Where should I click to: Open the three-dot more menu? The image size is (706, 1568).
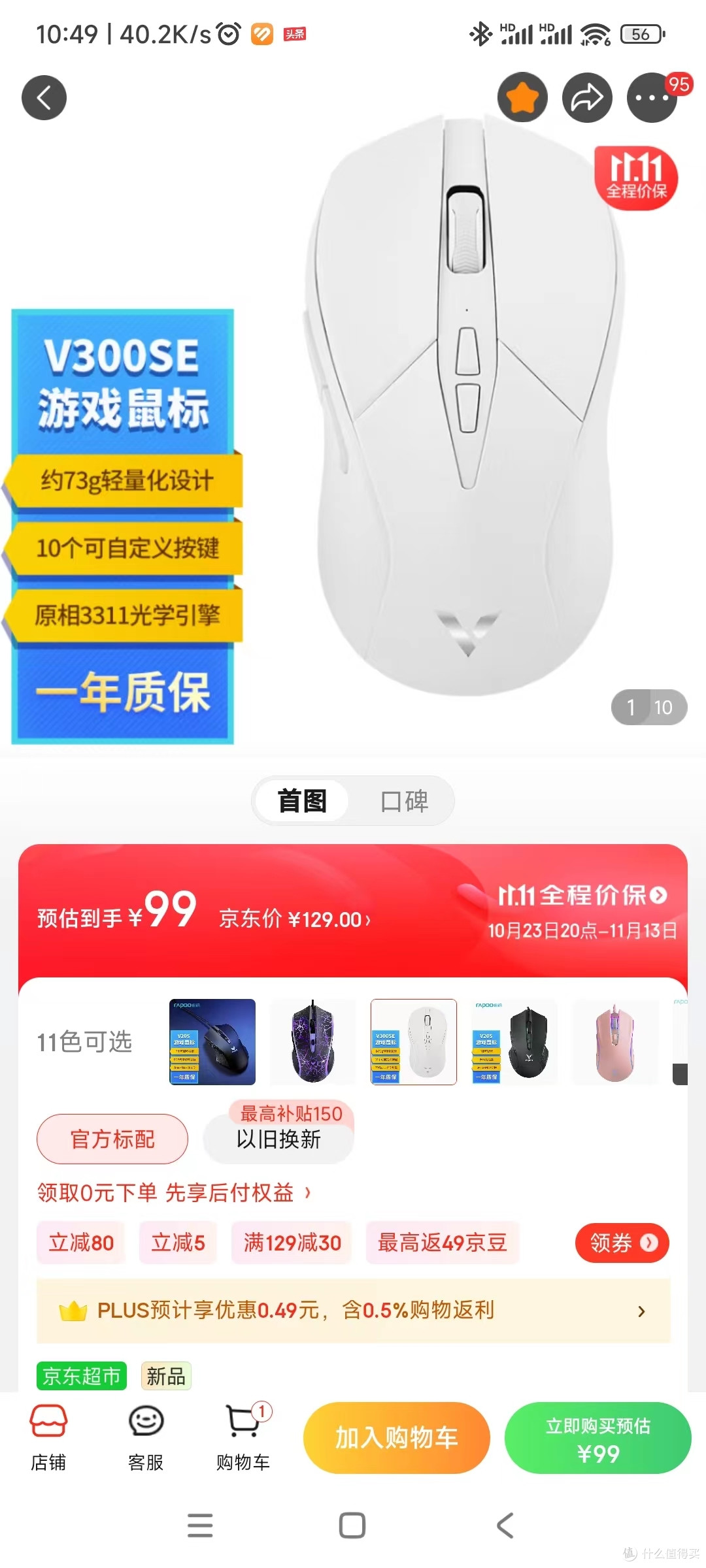[x=652, y=98]
